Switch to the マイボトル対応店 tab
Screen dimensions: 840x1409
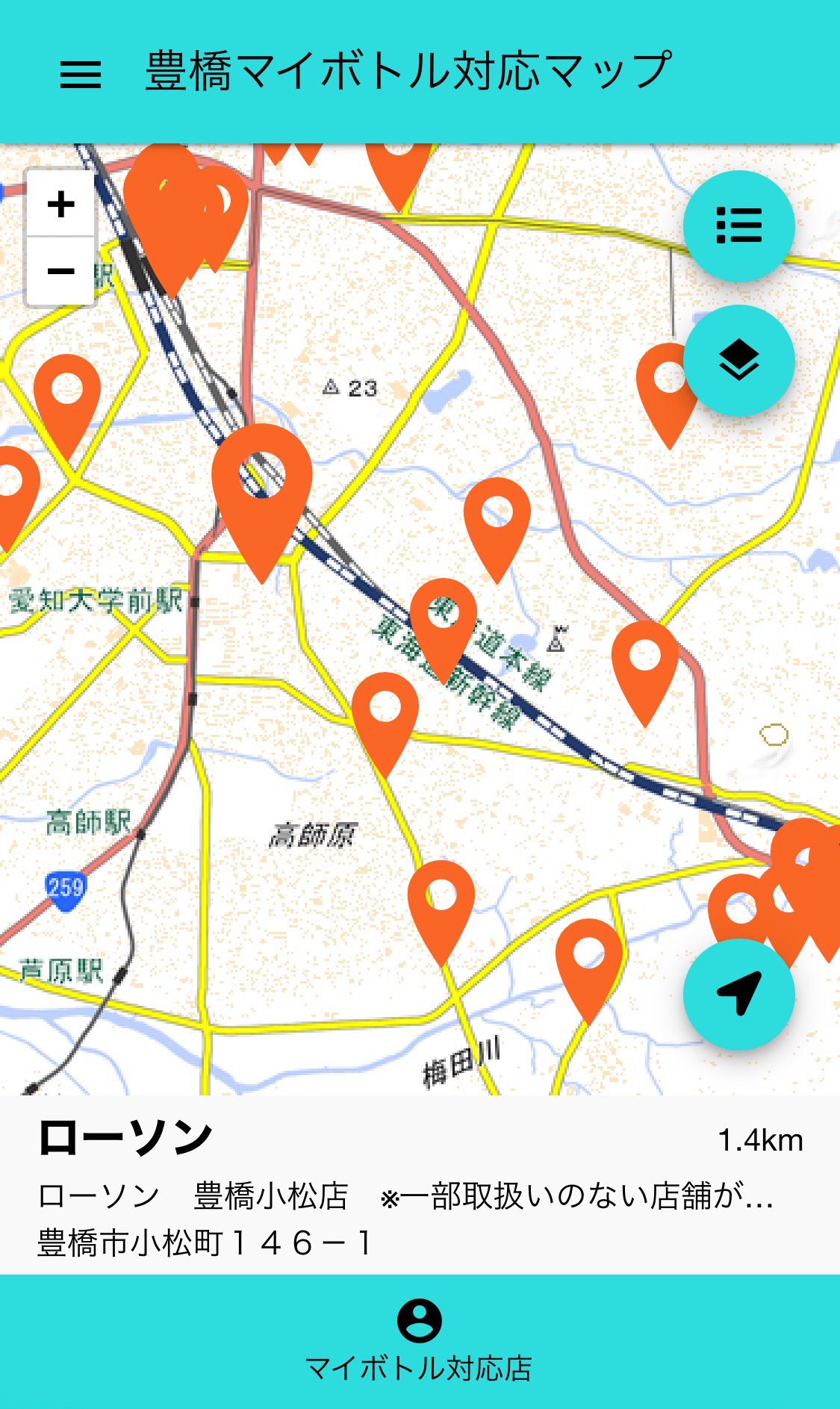coord(420,1341)
